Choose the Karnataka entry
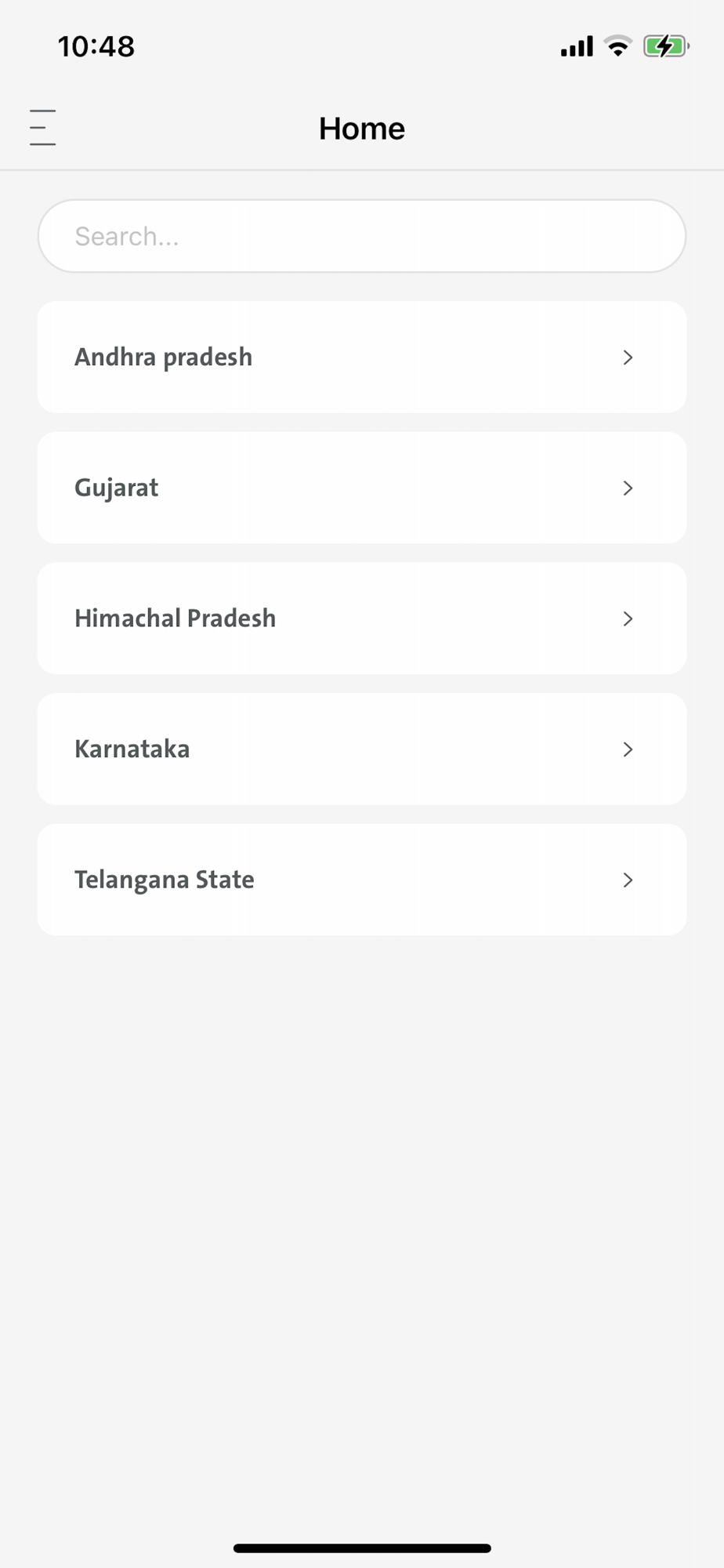 click(362, 749)
